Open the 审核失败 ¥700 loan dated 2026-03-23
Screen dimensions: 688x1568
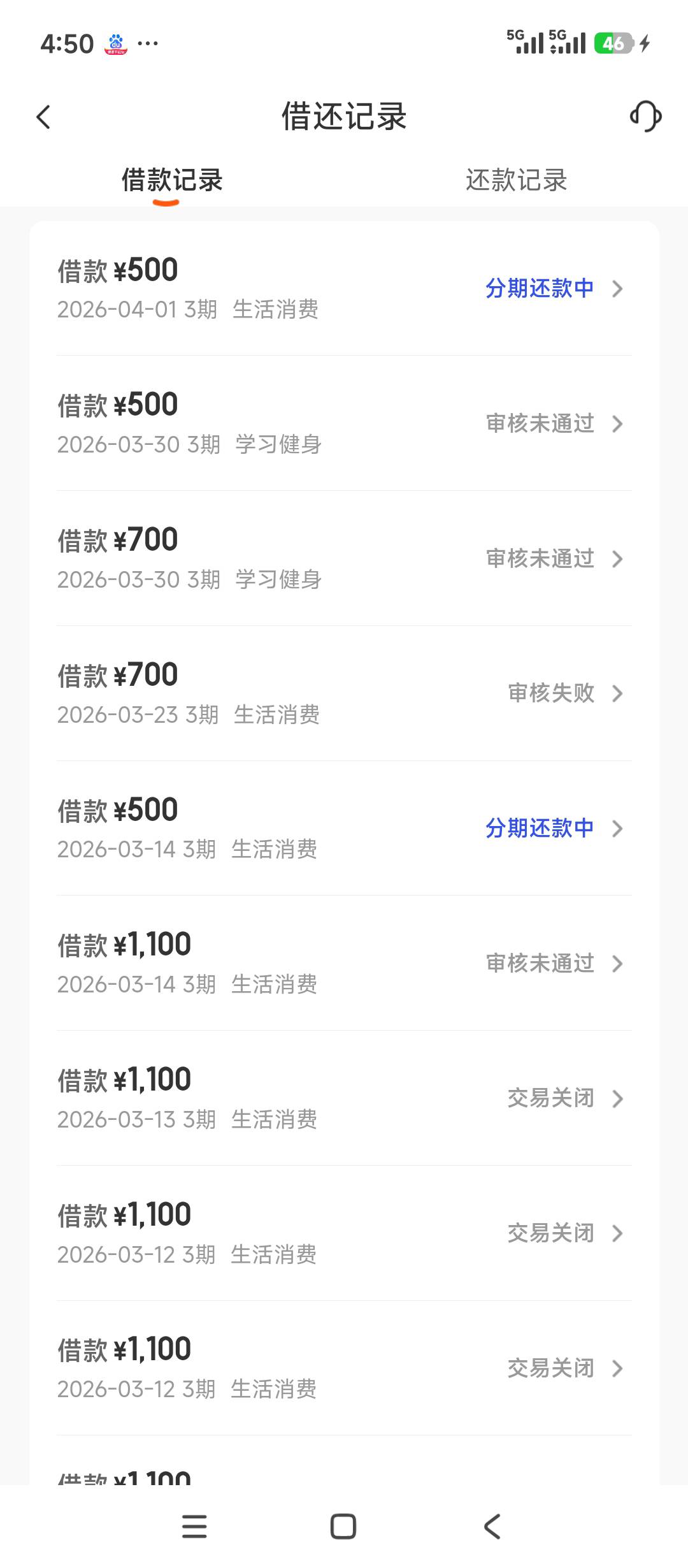(x=344, y=693)
